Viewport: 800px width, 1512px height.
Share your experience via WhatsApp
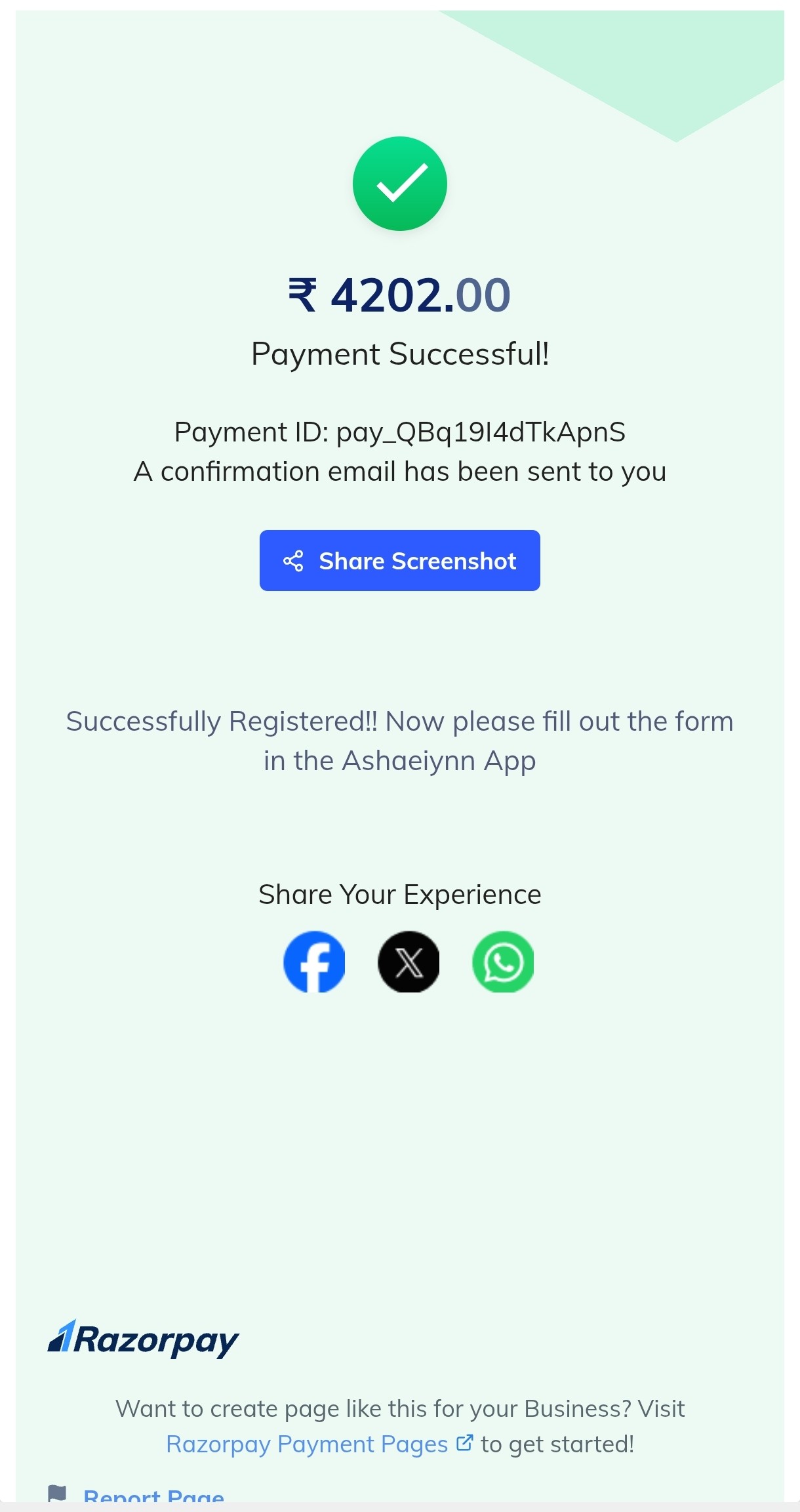click(x=503, y=962)
